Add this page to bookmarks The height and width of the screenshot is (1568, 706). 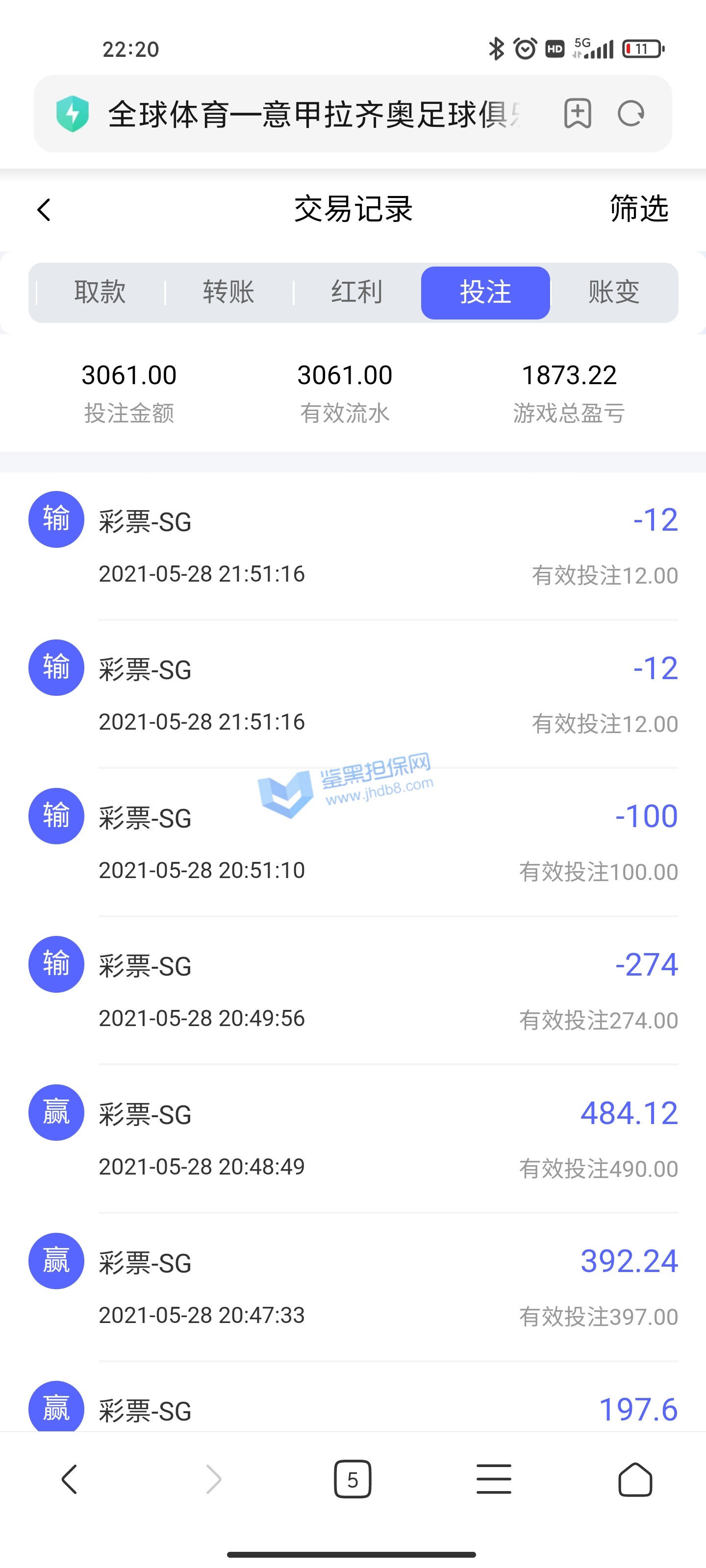[x=577, y=113]
